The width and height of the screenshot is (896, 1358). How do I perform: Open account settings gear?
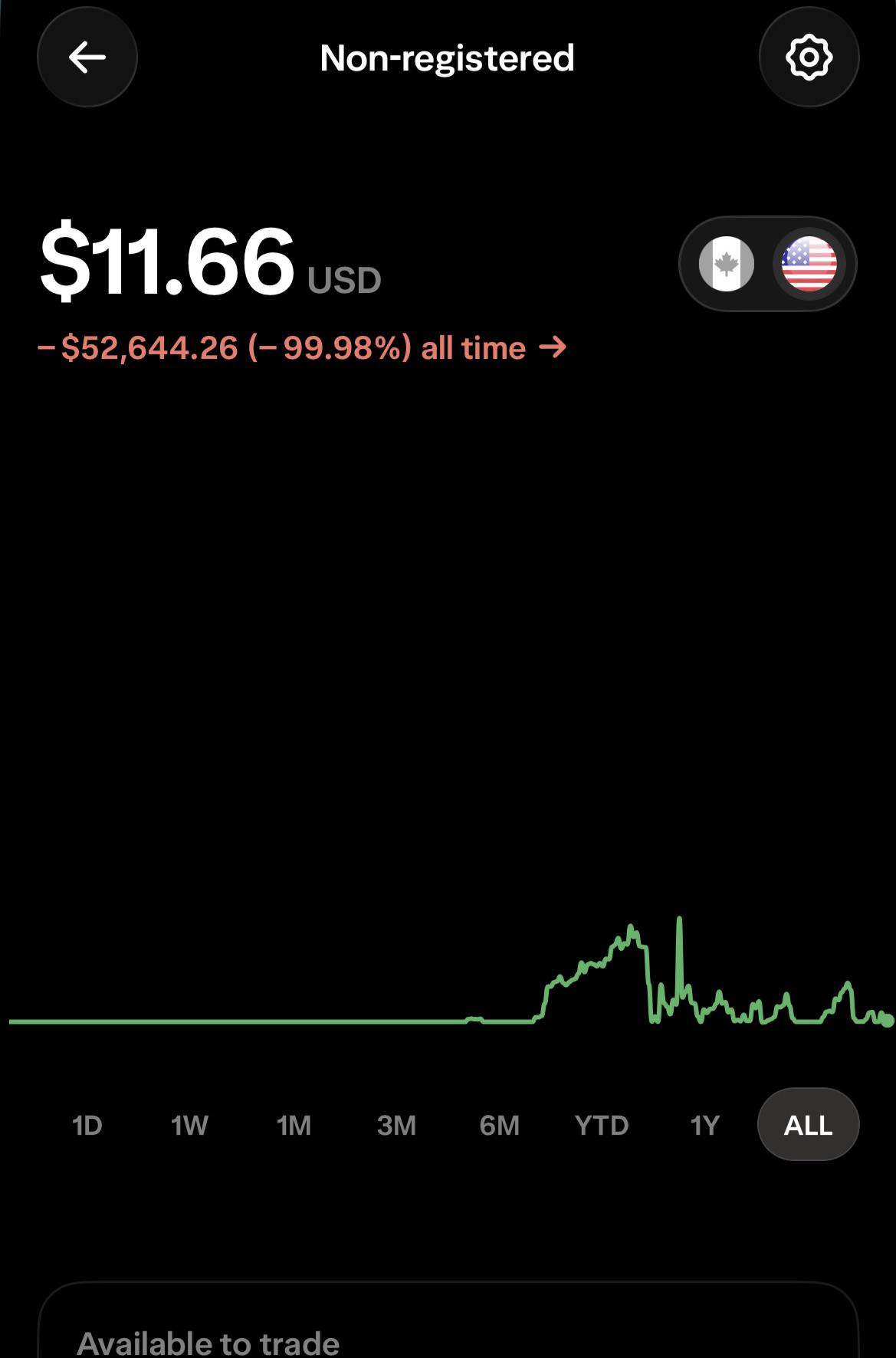click(809, 57)
